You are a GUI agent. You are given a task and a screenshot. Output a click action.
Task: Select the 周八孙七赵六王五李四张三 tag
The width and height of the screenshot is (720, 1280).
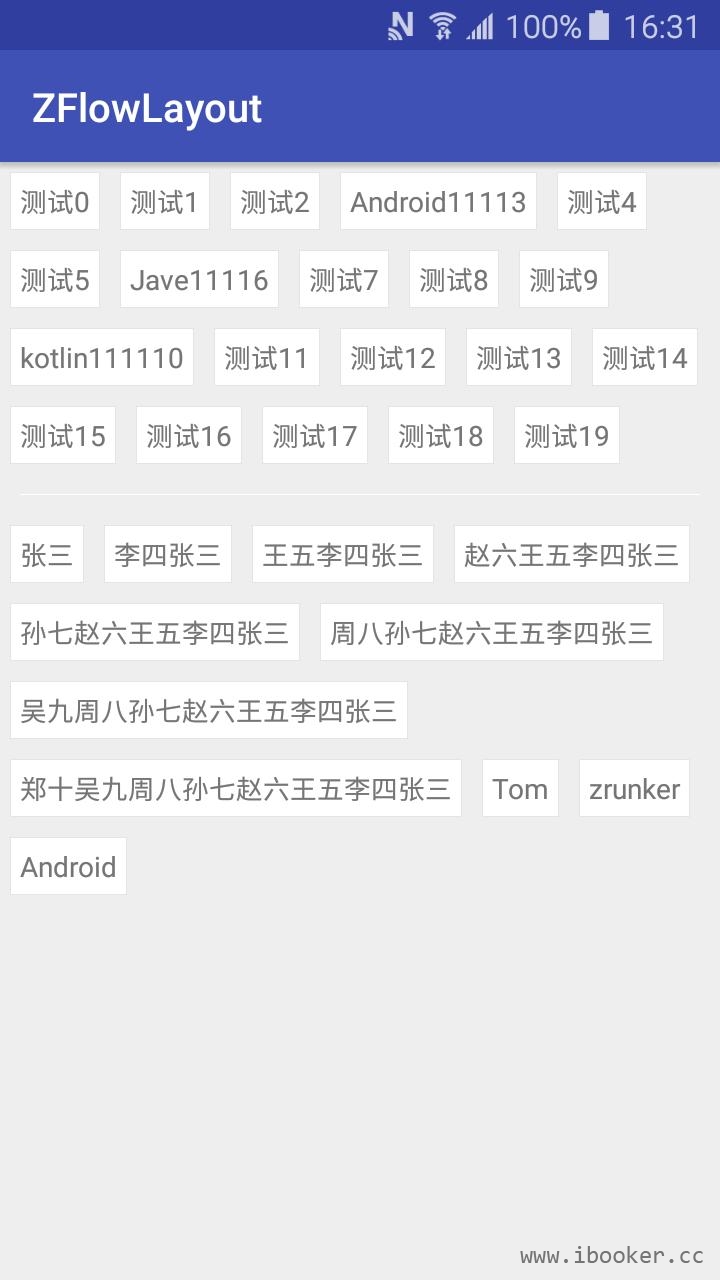(491, 632)
